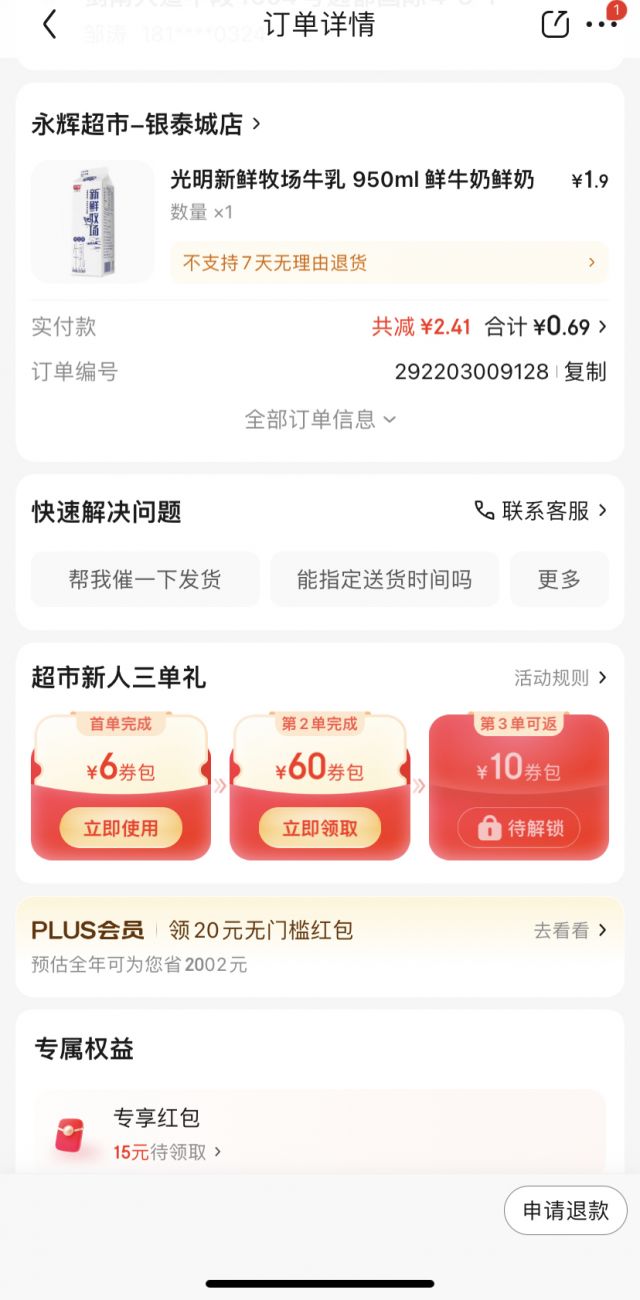Expand 全部订单信息 to show all order info
This screenshot has width=640, height=1300.
tap(320, 419)
